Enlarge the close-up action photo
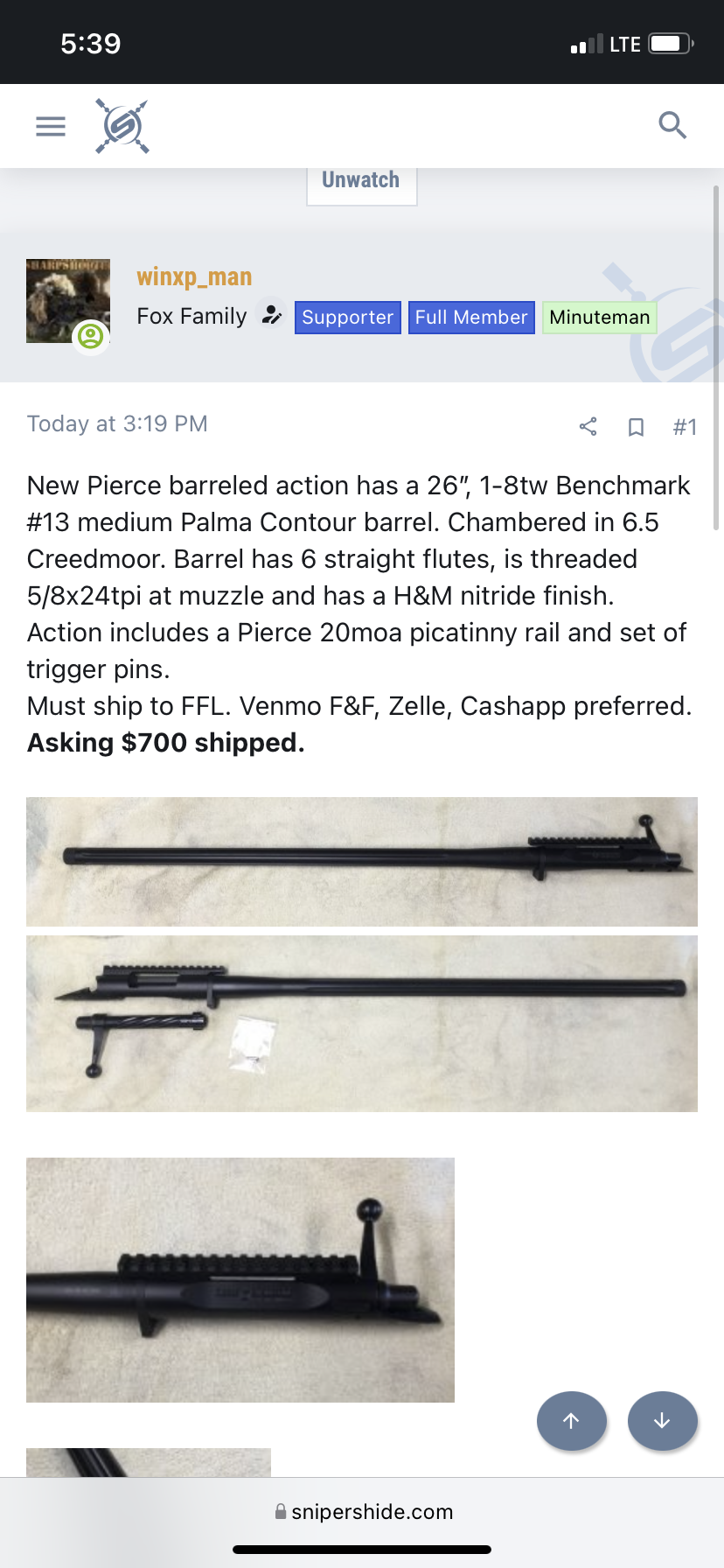The image size is (724, 1568). point(240,1280)
